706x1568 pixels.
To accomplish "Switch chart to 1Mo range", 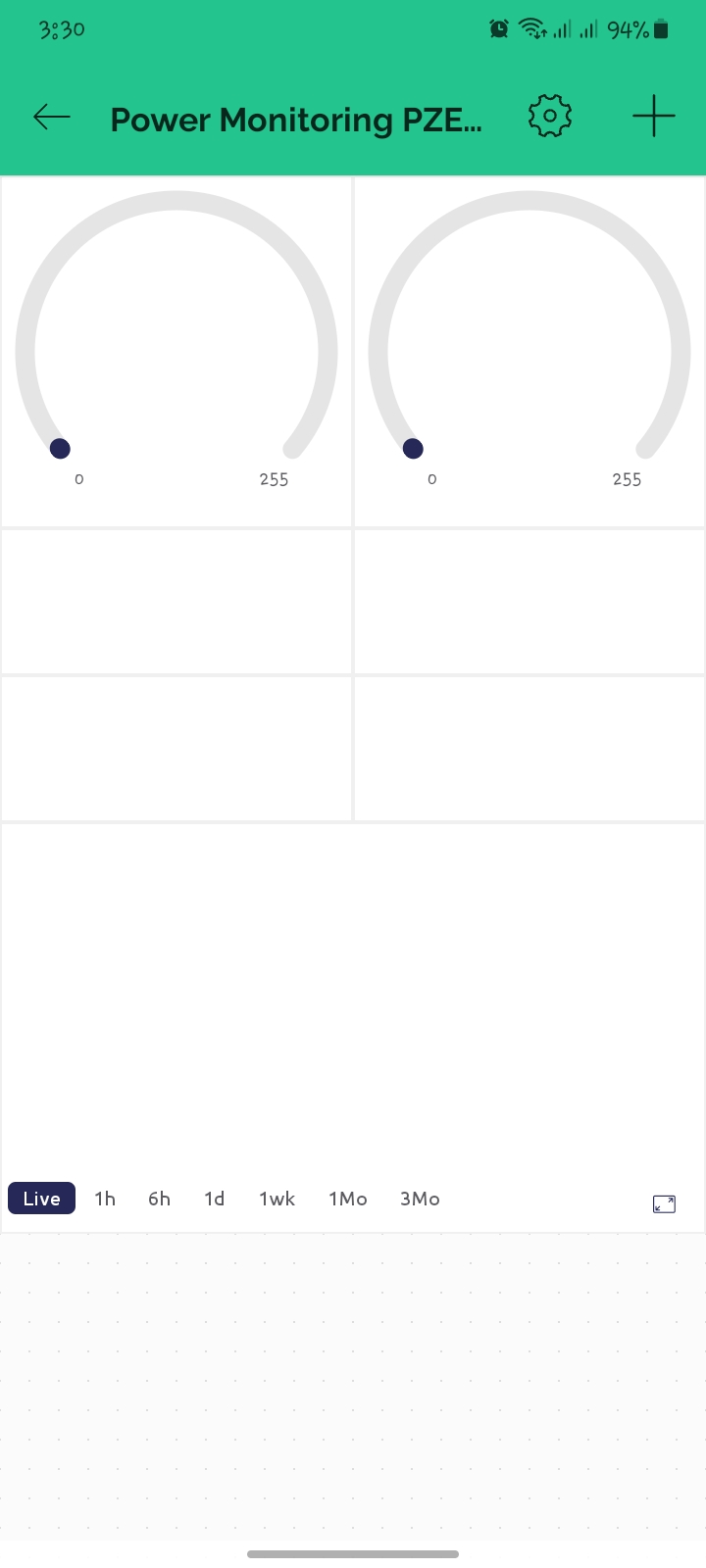I will (347, 1199).
